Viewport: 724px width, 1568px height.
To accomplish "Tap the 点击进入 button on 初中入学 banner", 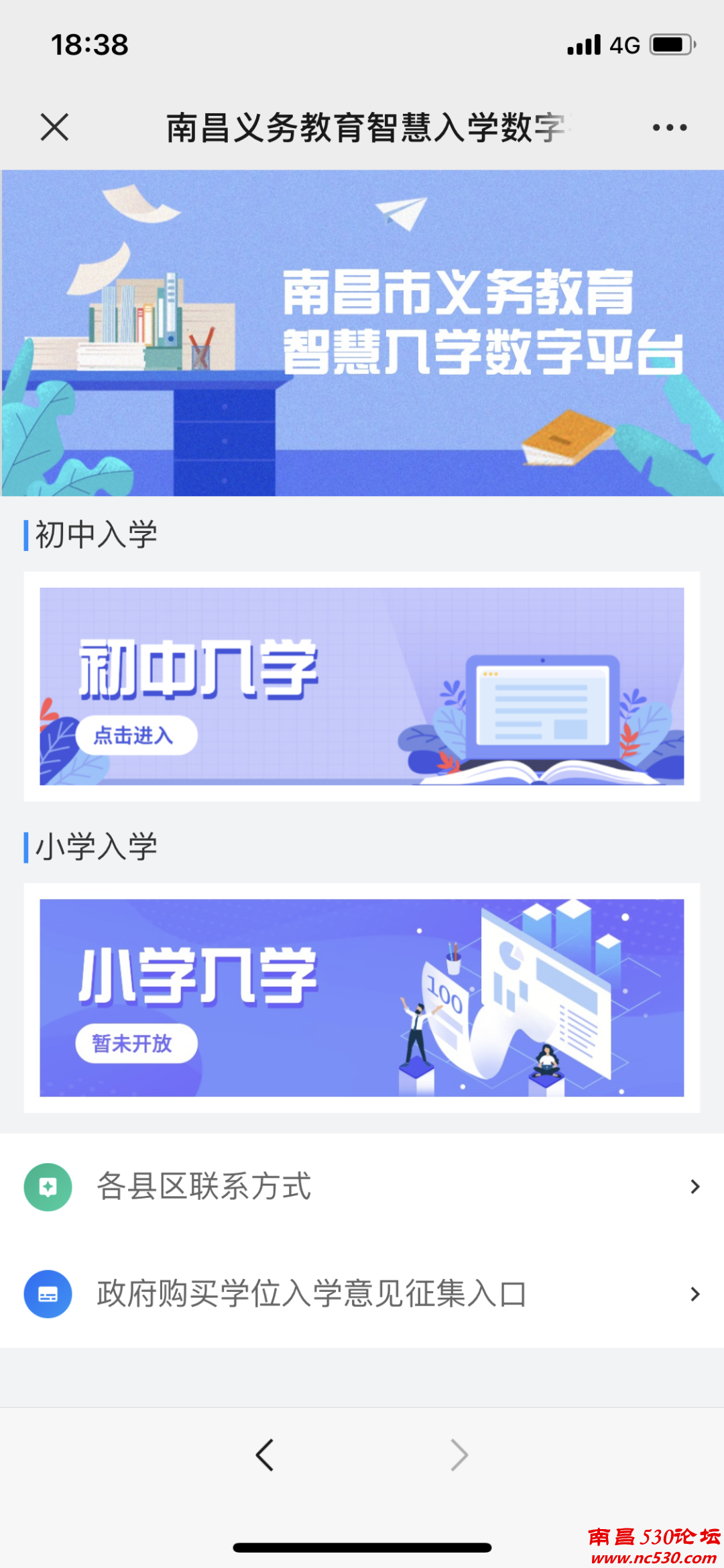I will (x=136, y=734).
